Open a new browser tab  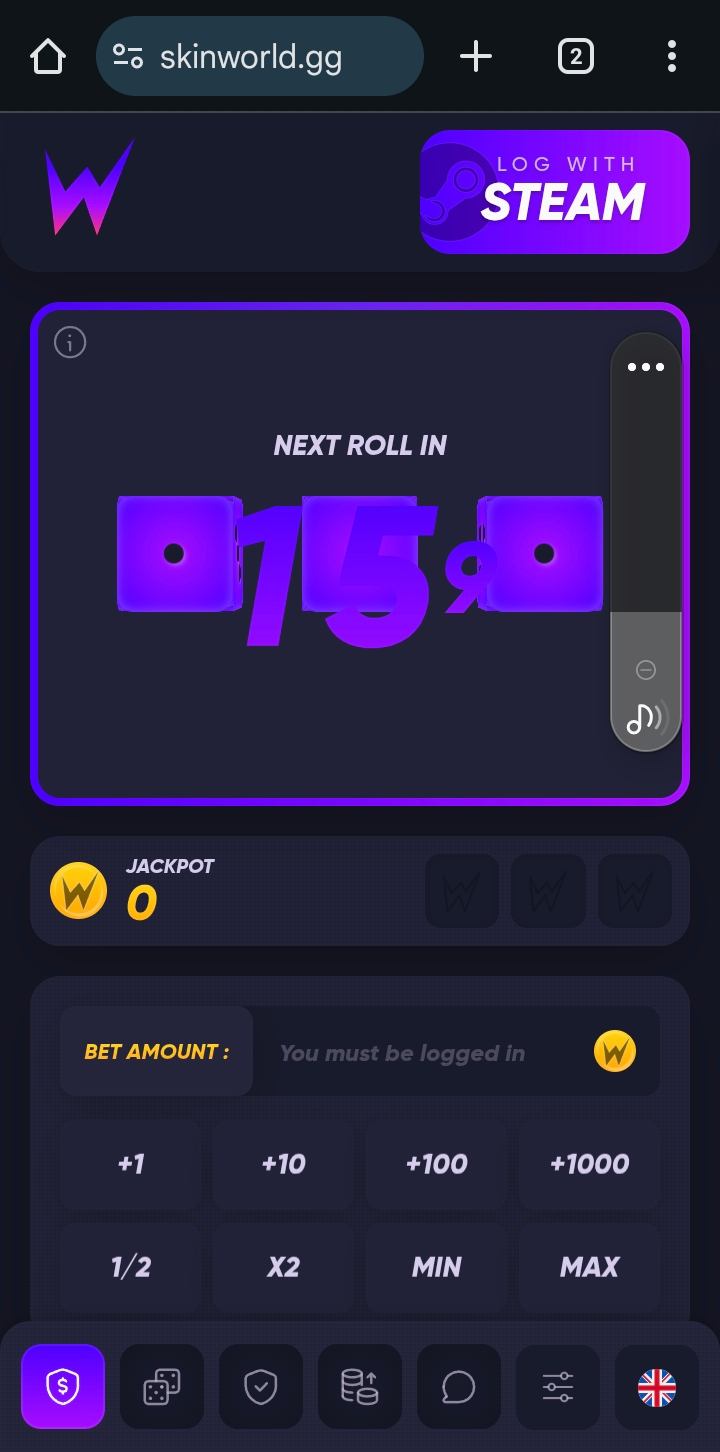(x=476, y=57)
